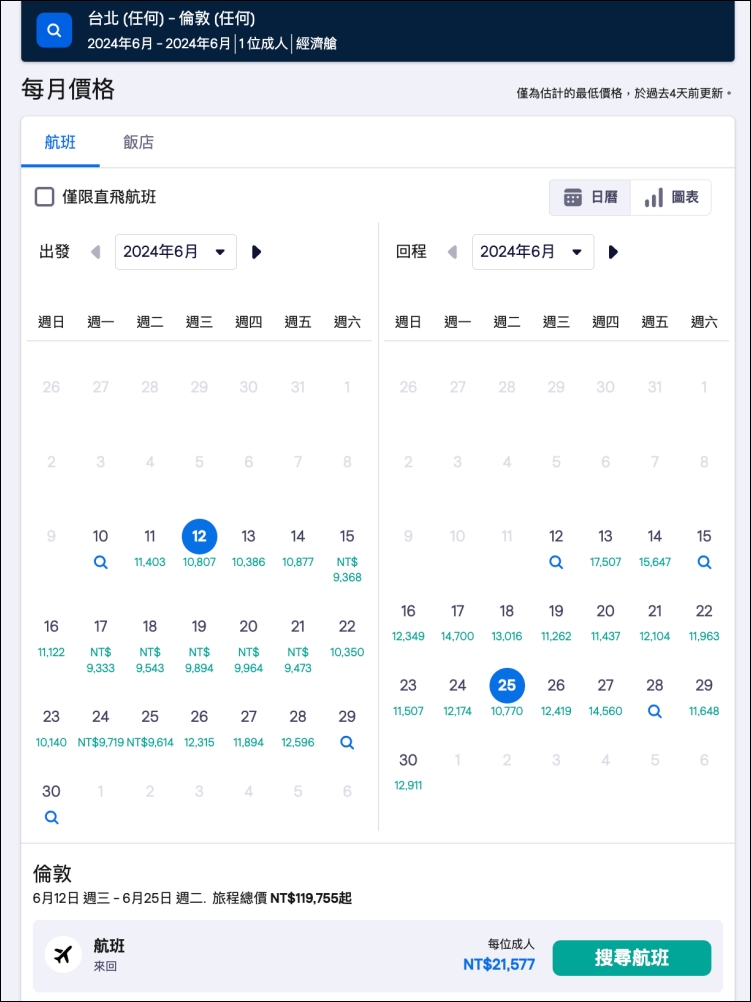
Task: Pick departure June 15 at NT$9,368
Action: pos(347,553)
